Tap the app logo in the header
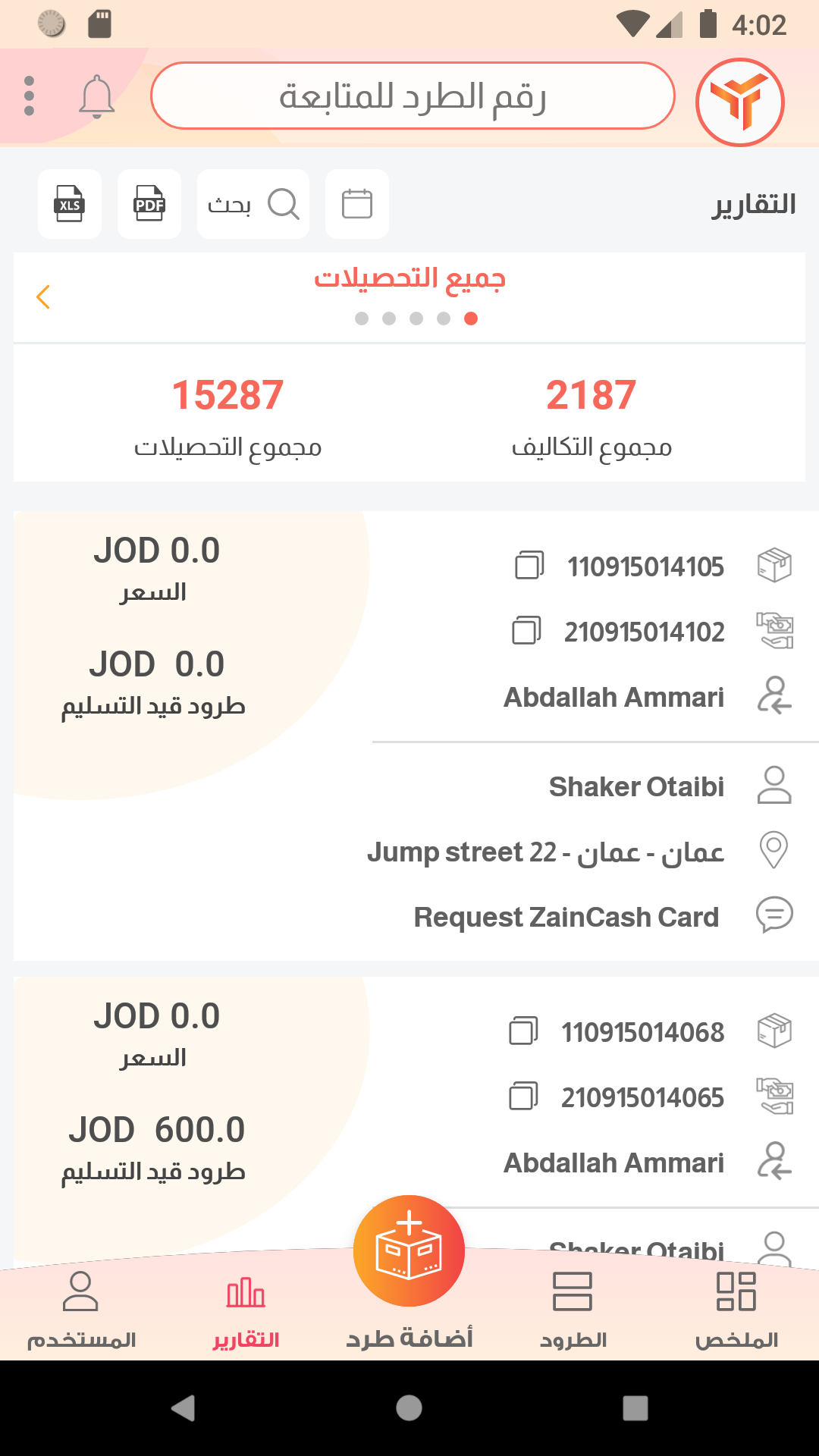Screen dimensions: 819x1456 pyautogui.click(x=739, y=102)
